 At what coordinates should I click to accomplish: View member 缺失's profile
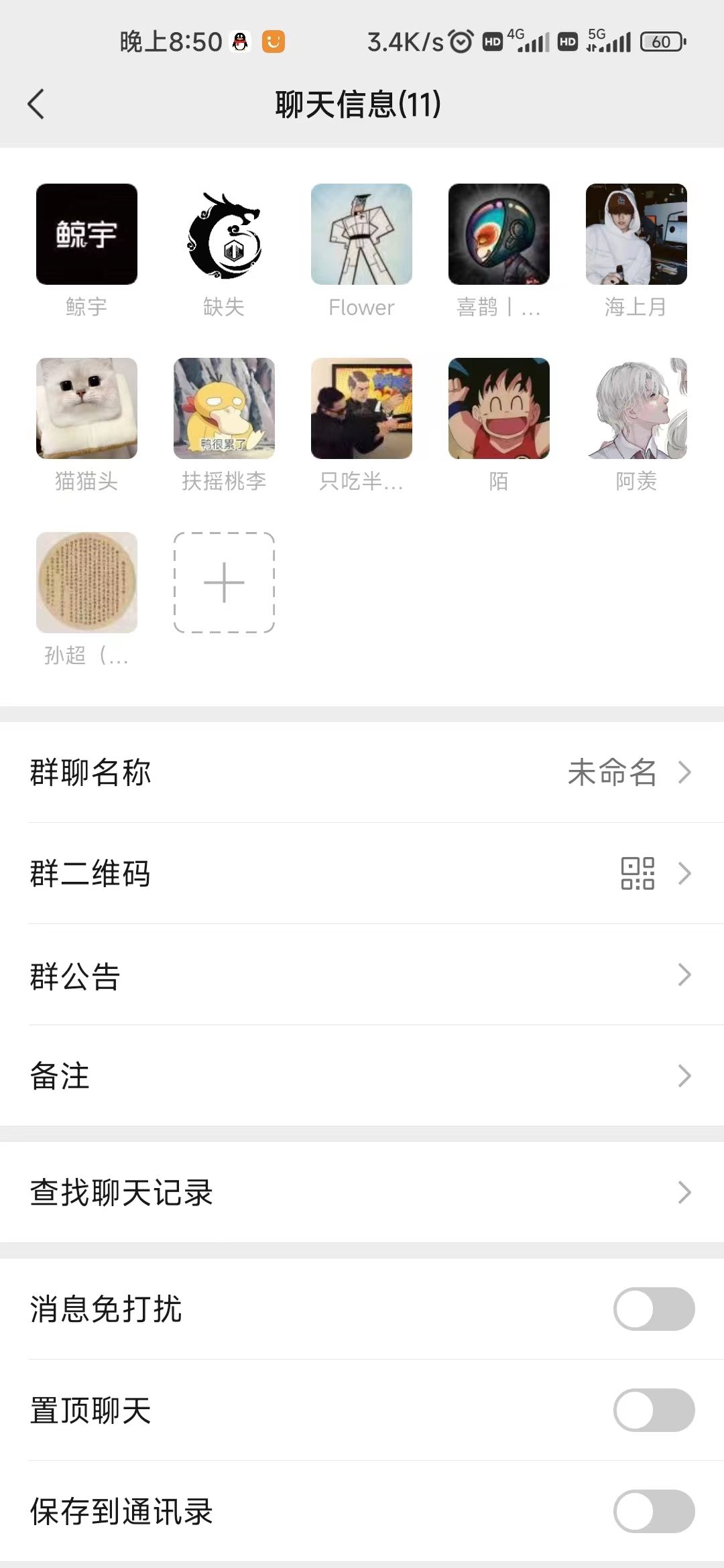coord(224,234)
